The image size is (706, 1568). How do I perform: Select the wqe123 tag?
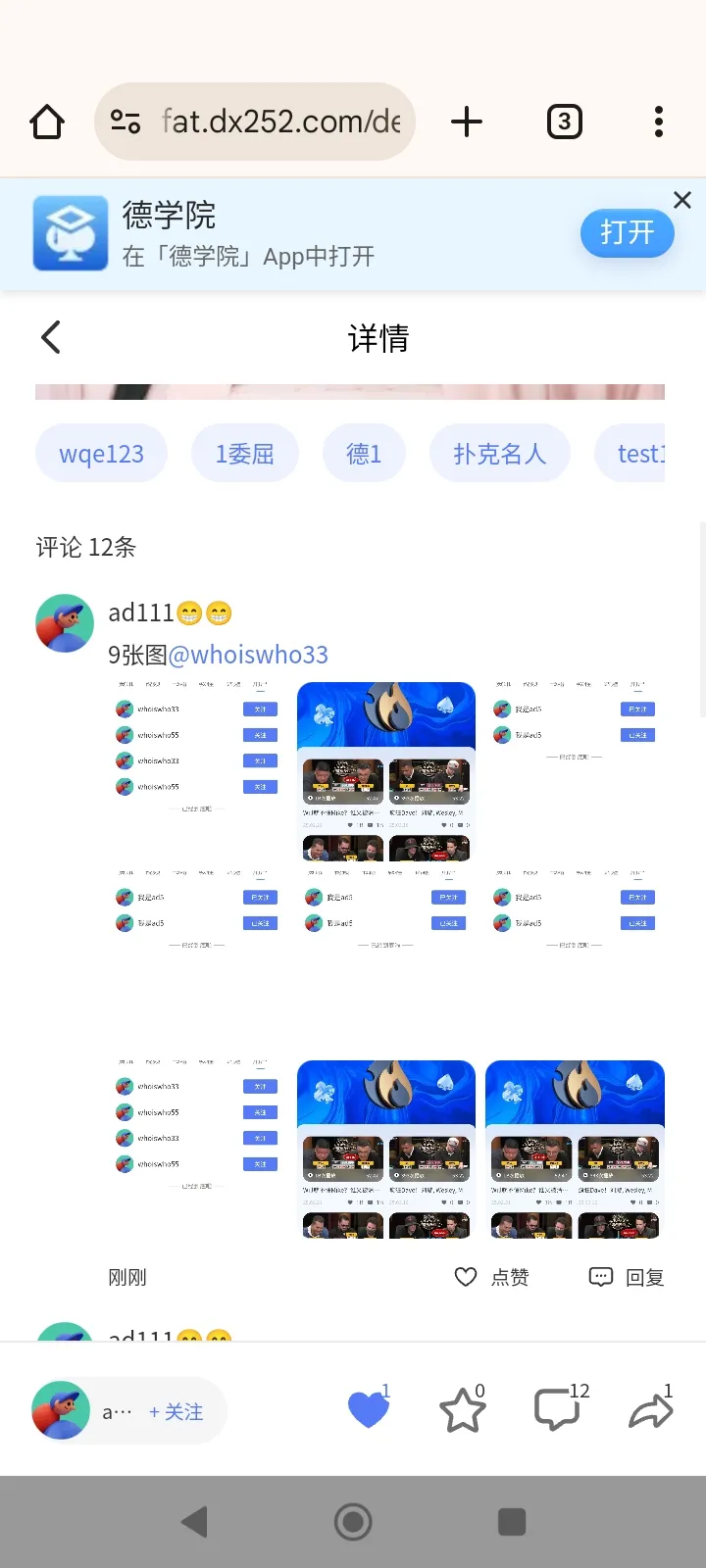point(101,453)
